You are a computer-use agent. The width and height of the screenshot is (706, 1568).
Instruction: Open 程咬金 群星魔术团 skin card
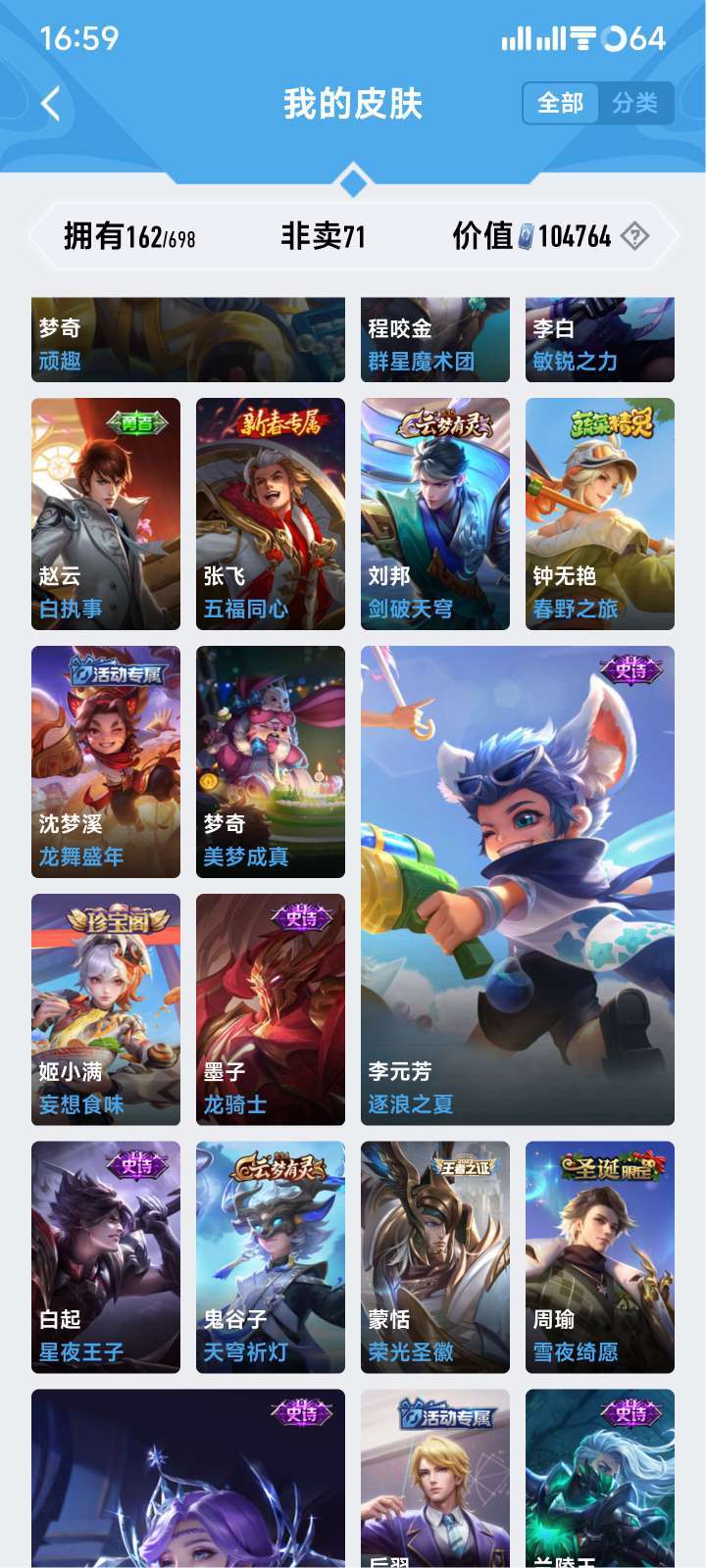435,340
